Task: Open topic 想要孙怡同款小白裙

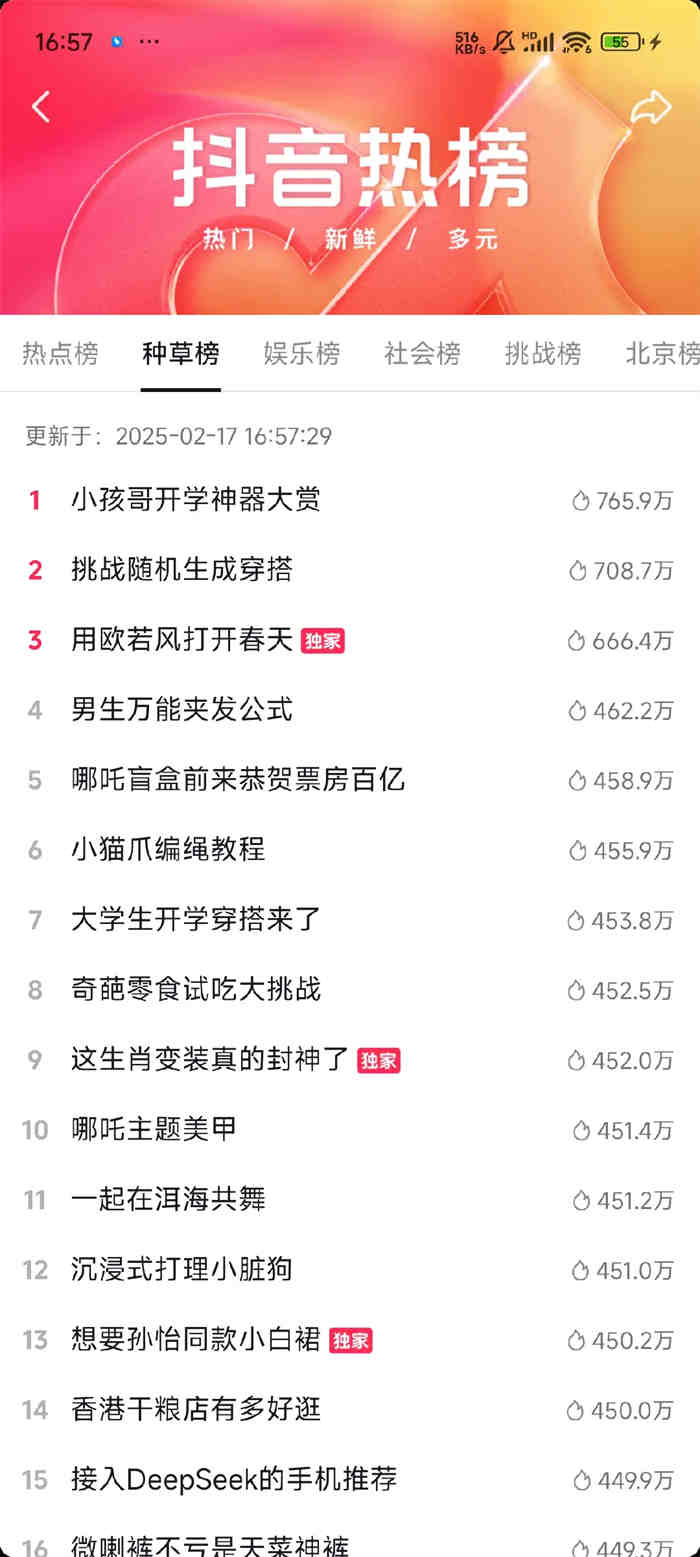Action: click(196, 1340)
